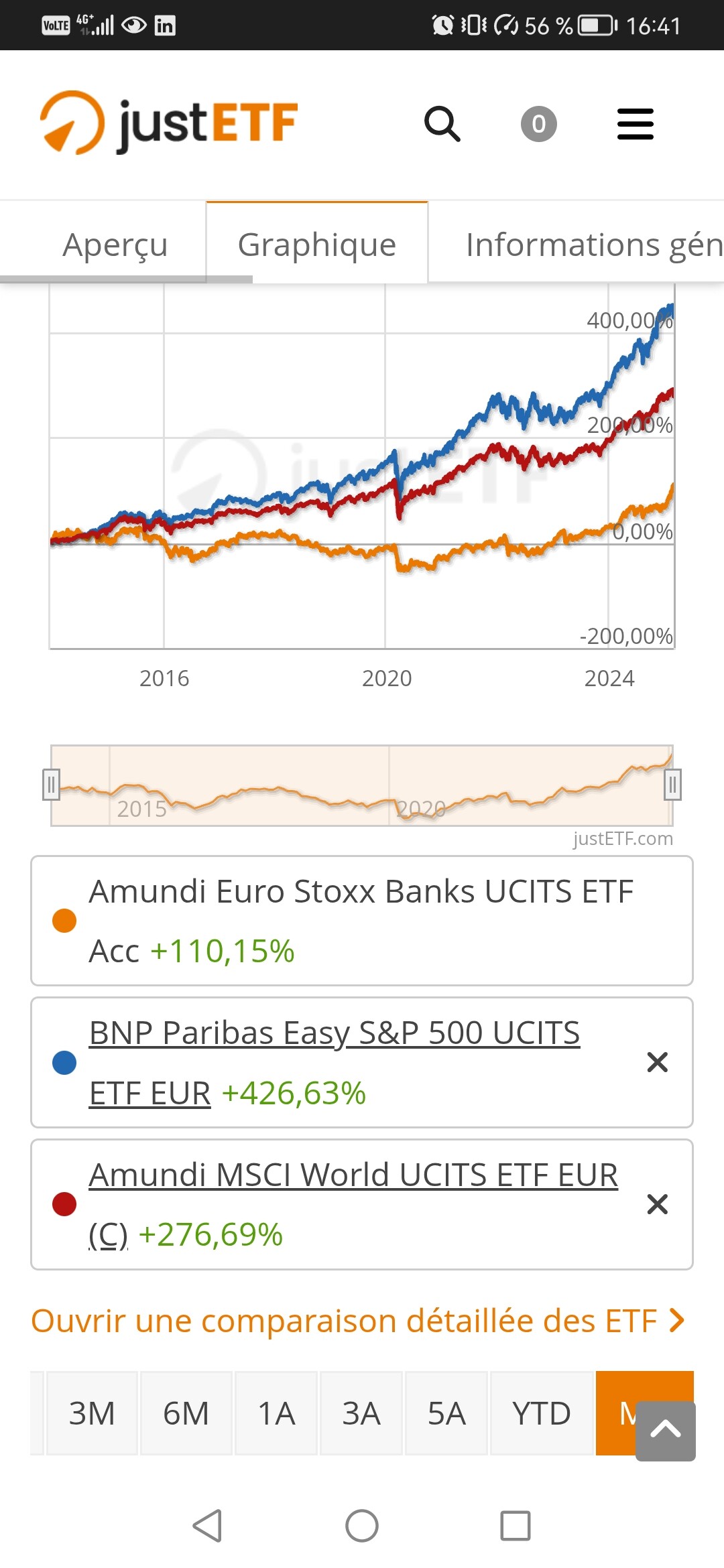724x1568 pixels.
Task: Open the detailed ETF comparison
Action: pos(358,1321)
